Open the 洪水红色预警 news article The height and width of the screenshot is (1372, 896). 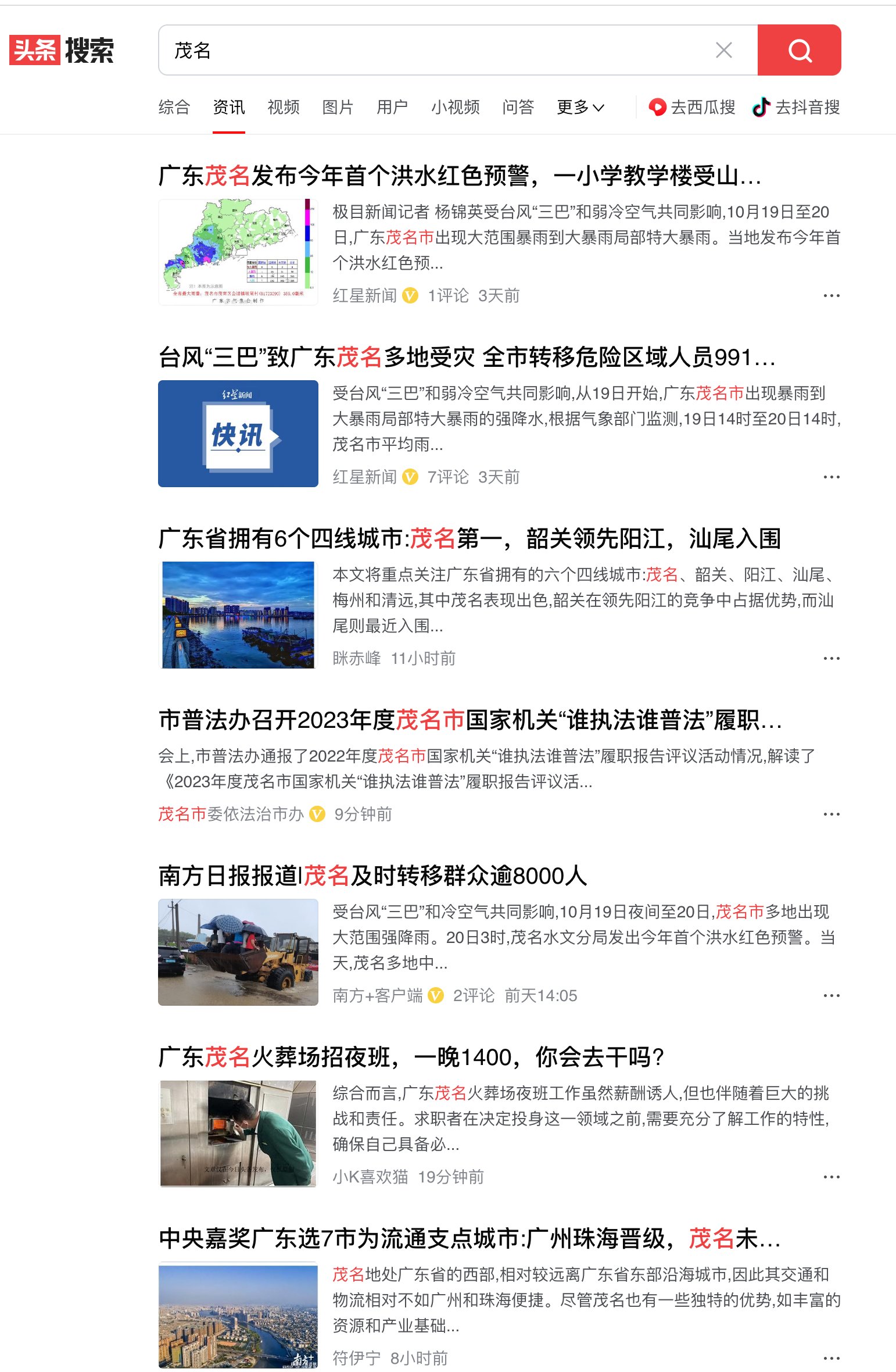point(459,176)
